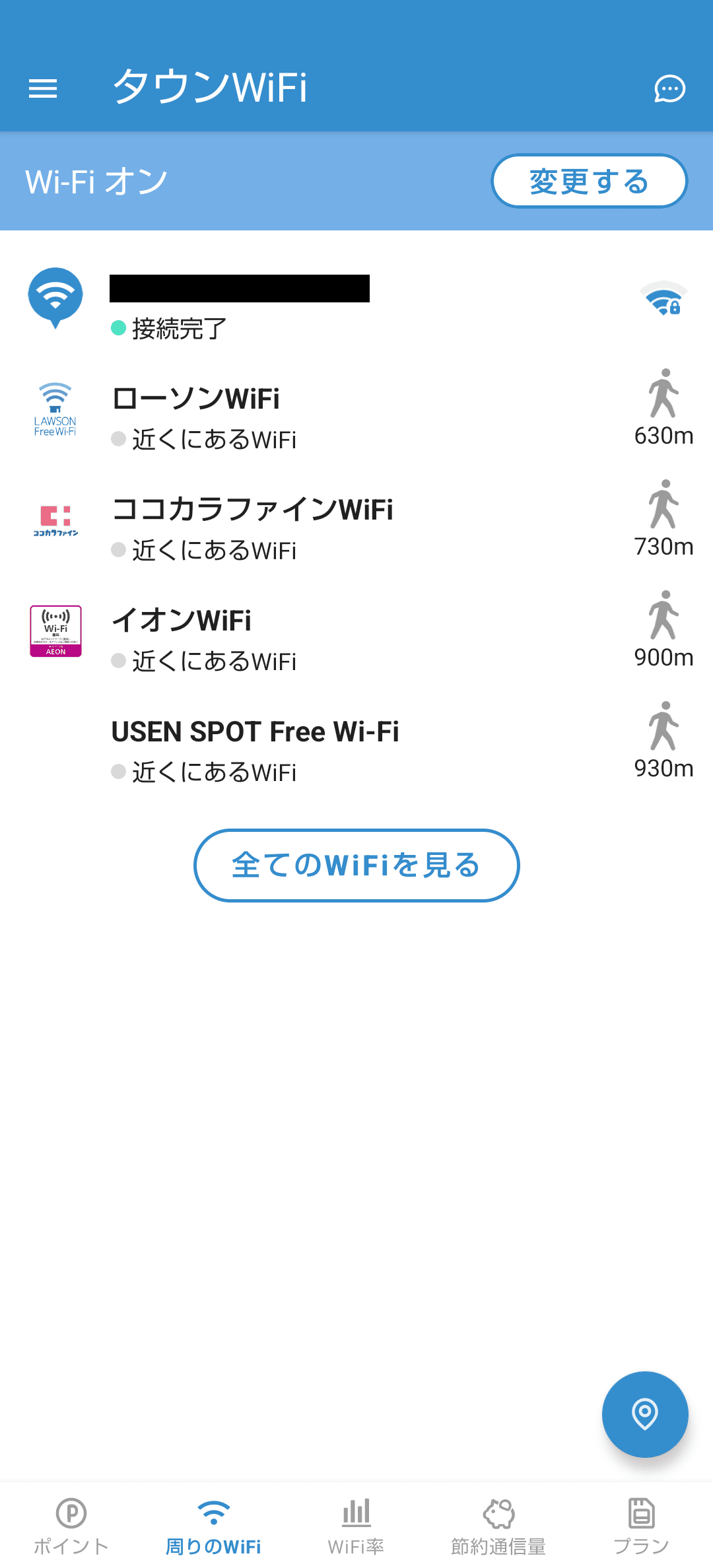Open the chat support icon
The image size is (713, 1568).
point(669,89)
